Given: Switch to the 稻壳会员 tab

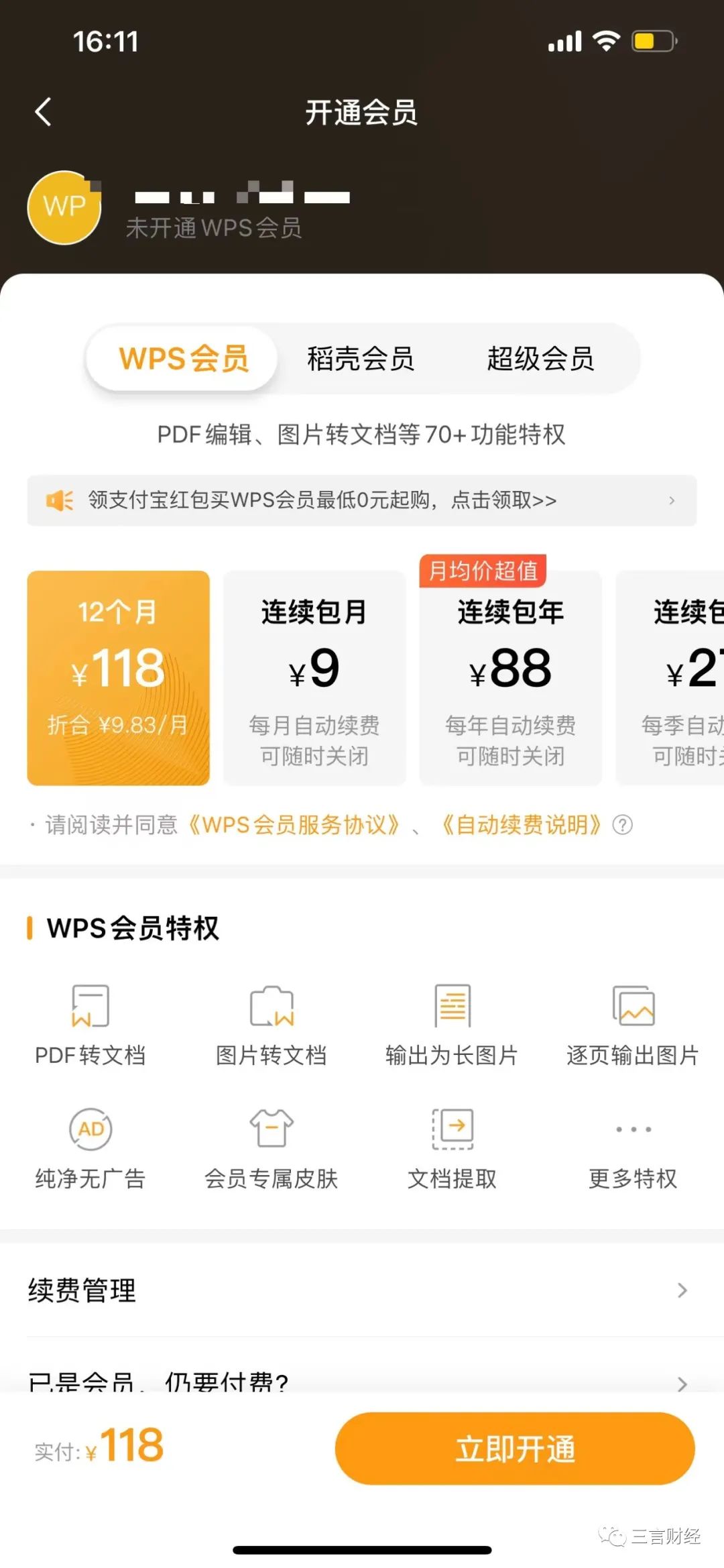Looking at the screenshot, I should point(361,359).
